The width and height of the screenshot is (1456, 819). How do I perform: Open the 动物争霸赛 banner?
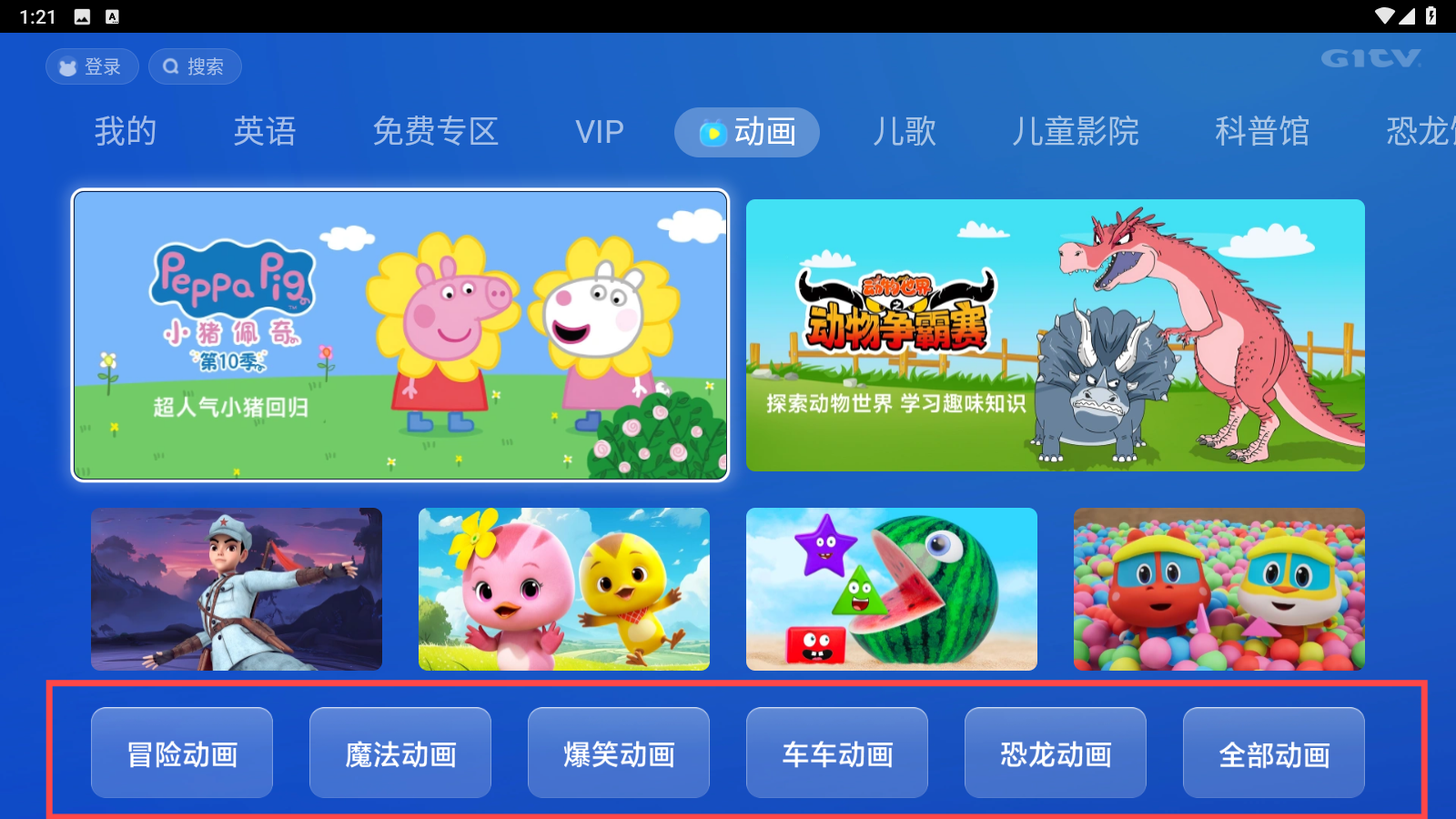click(x=1055, y=335)
